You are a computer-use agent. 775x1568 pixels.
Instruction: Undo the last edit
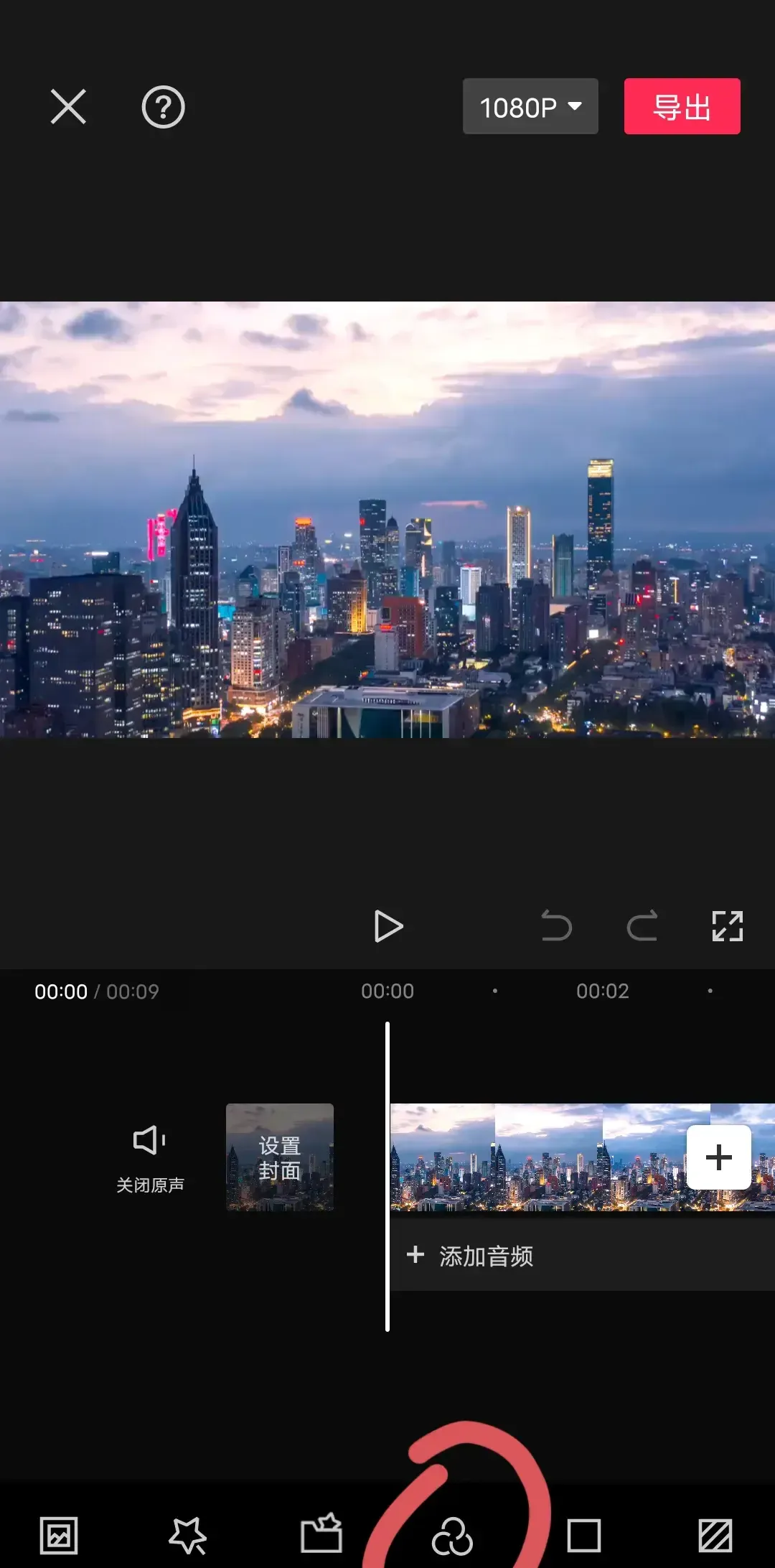pyautogui.click(x=556, y=925)
